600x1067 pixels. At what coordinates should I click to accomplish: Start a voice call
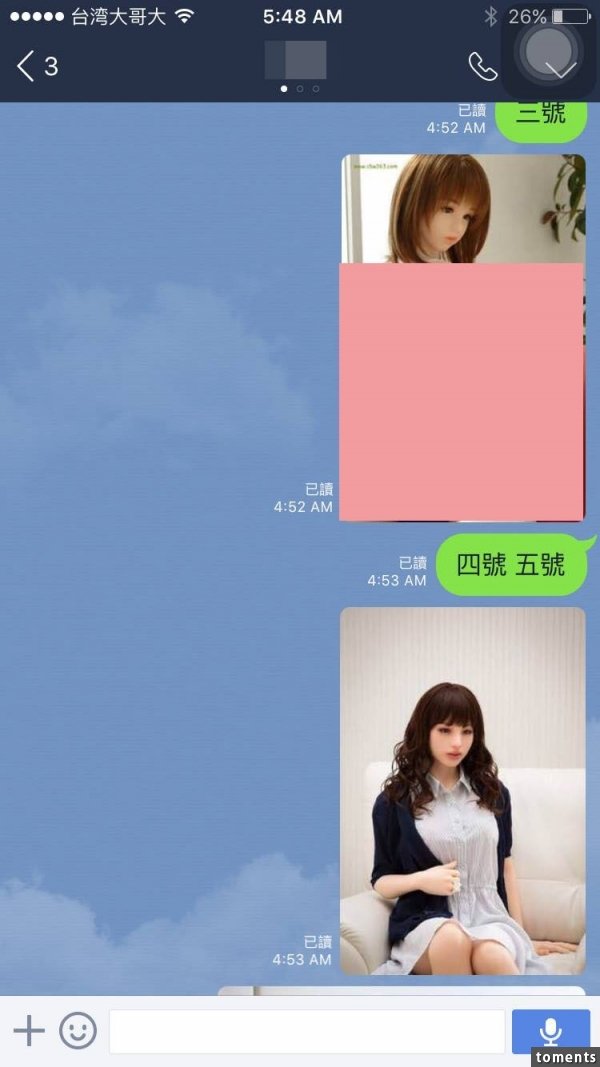[483, 67]
